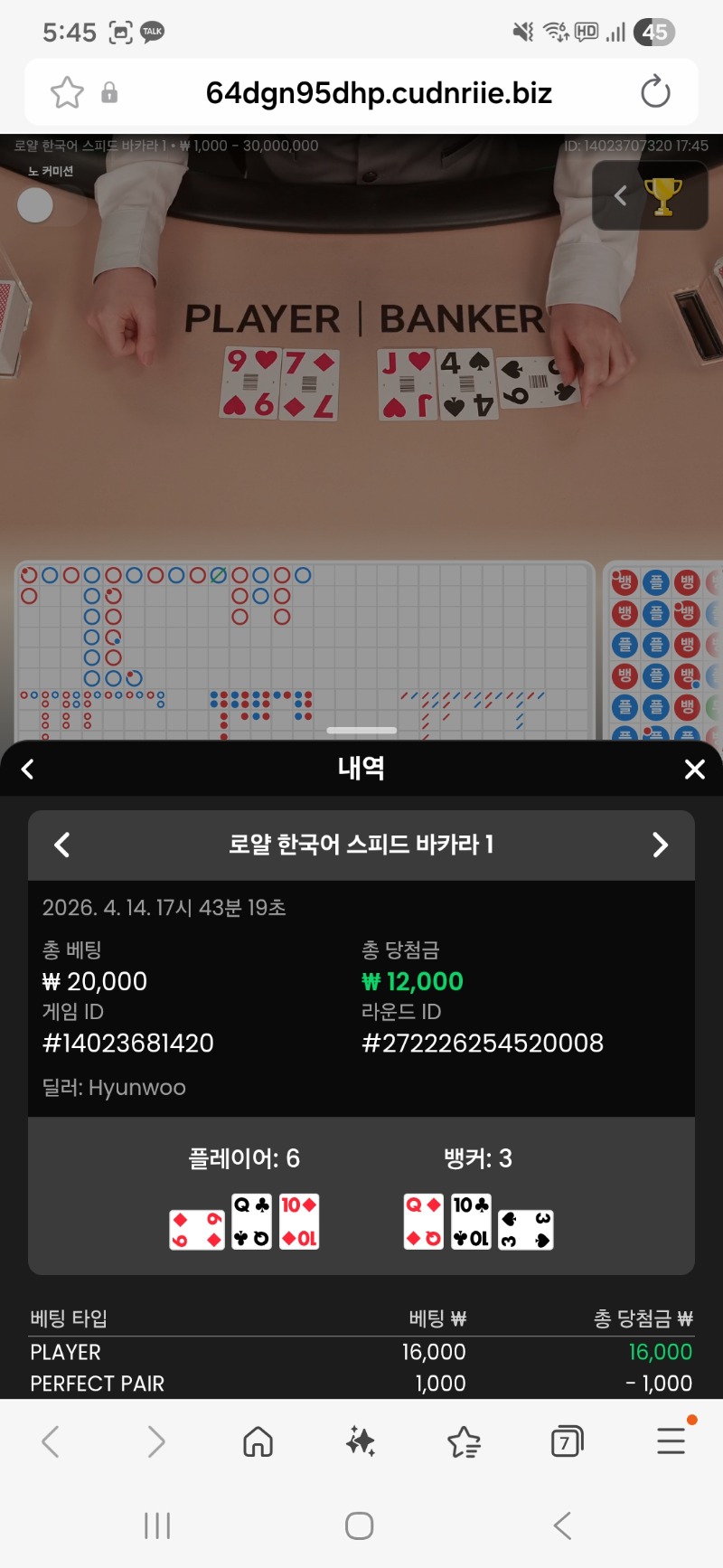Close the 내역 history panel

pyautogui.click(x=694, y=769)
